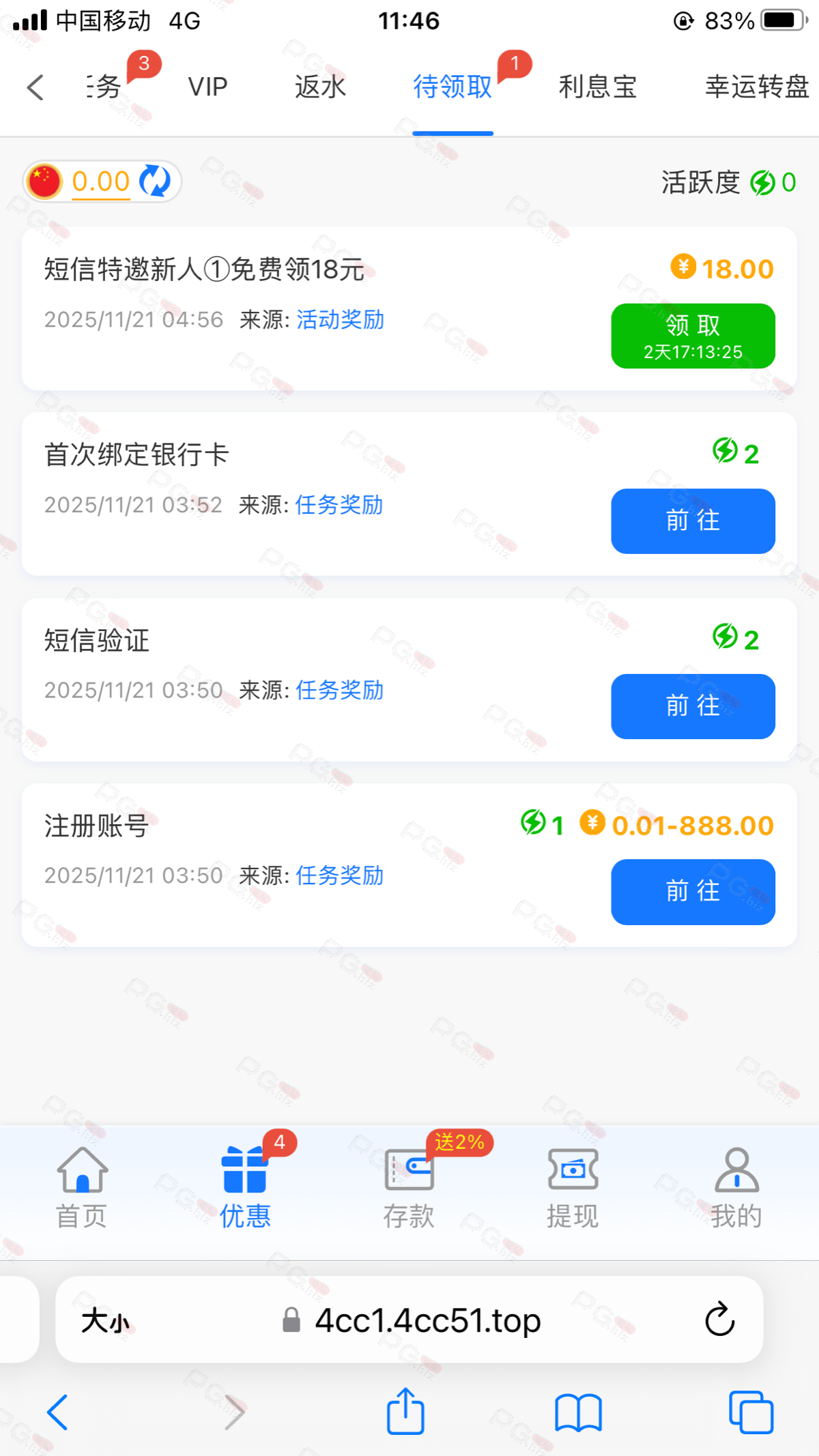This screenshot has width=819, height=1456.
Task: Open the 返水 tab
Action: point(320,87)
